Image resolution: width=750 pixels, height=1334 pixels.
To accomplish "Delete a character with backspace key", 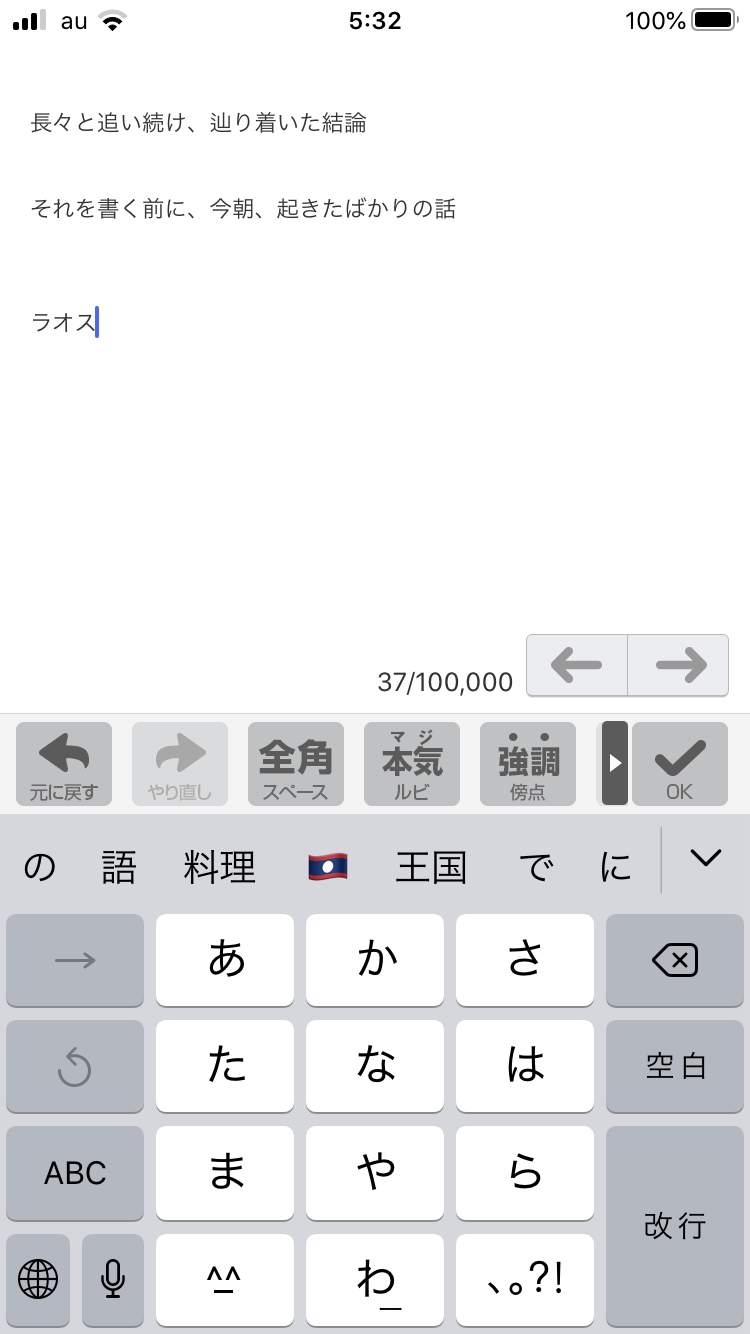I will [x=675, y=960].
